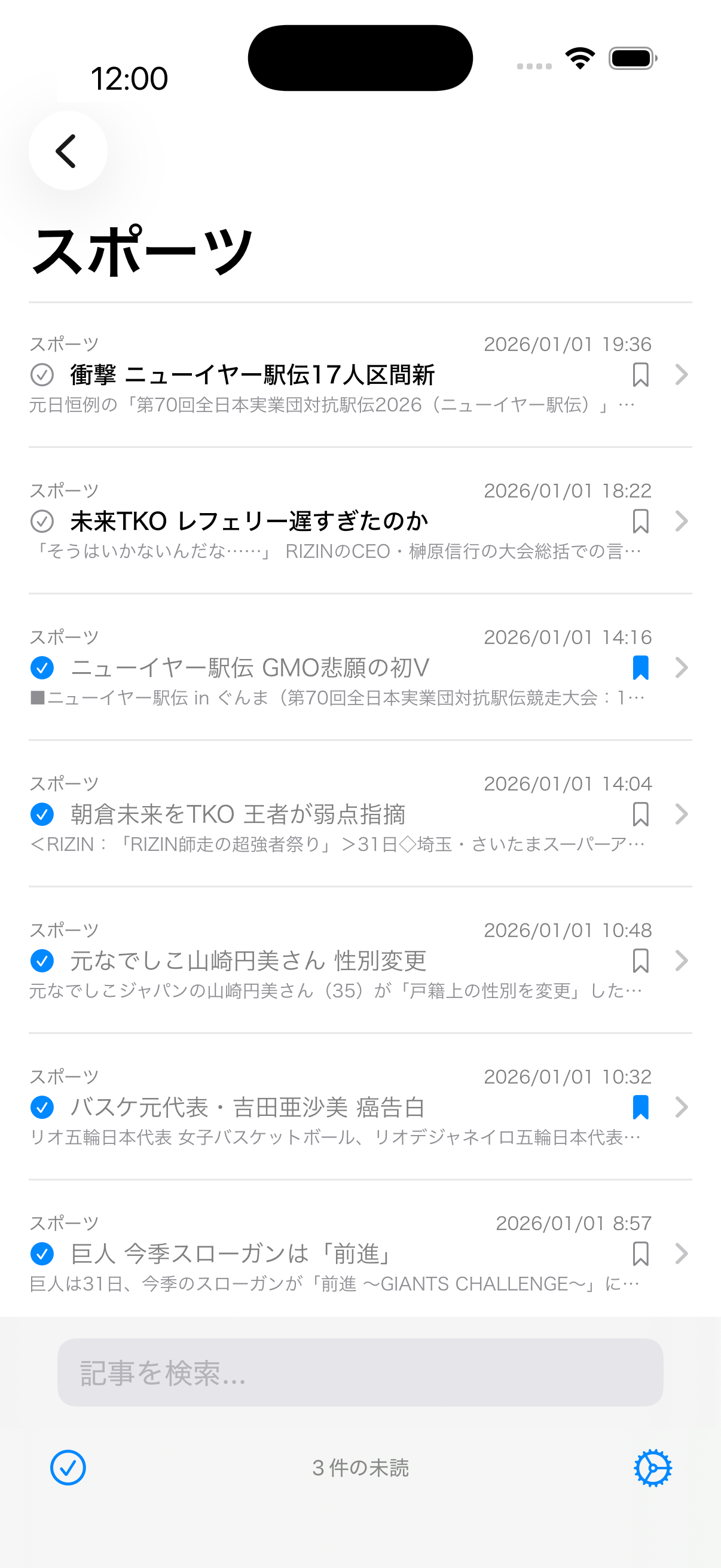Viewport: 721px width, 1568px height.
Task: Remove bookmark from ニューイヤー駅伝 GMO悲願の初V
Action: click(641, 668)
